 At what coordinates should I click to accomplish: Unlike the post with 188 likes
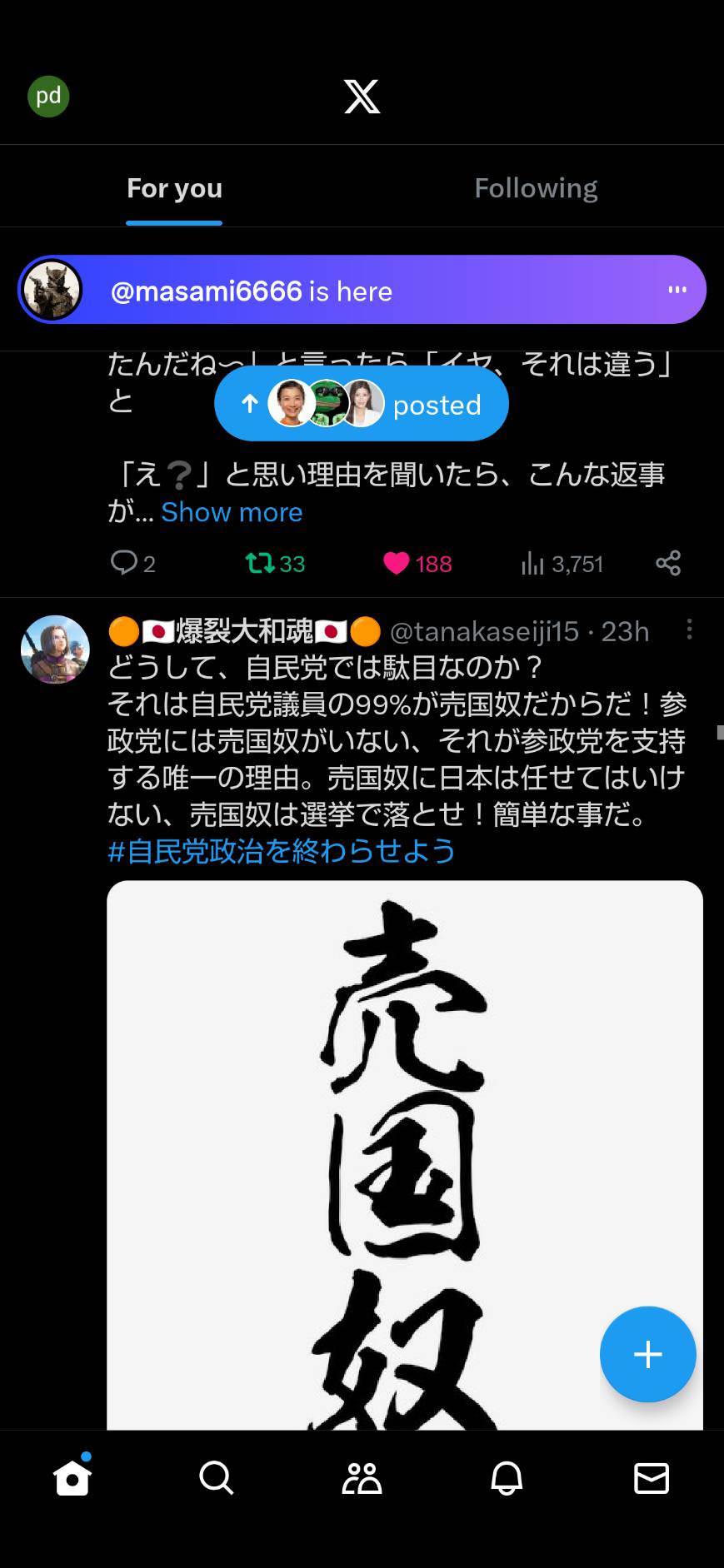click(417, 564)
